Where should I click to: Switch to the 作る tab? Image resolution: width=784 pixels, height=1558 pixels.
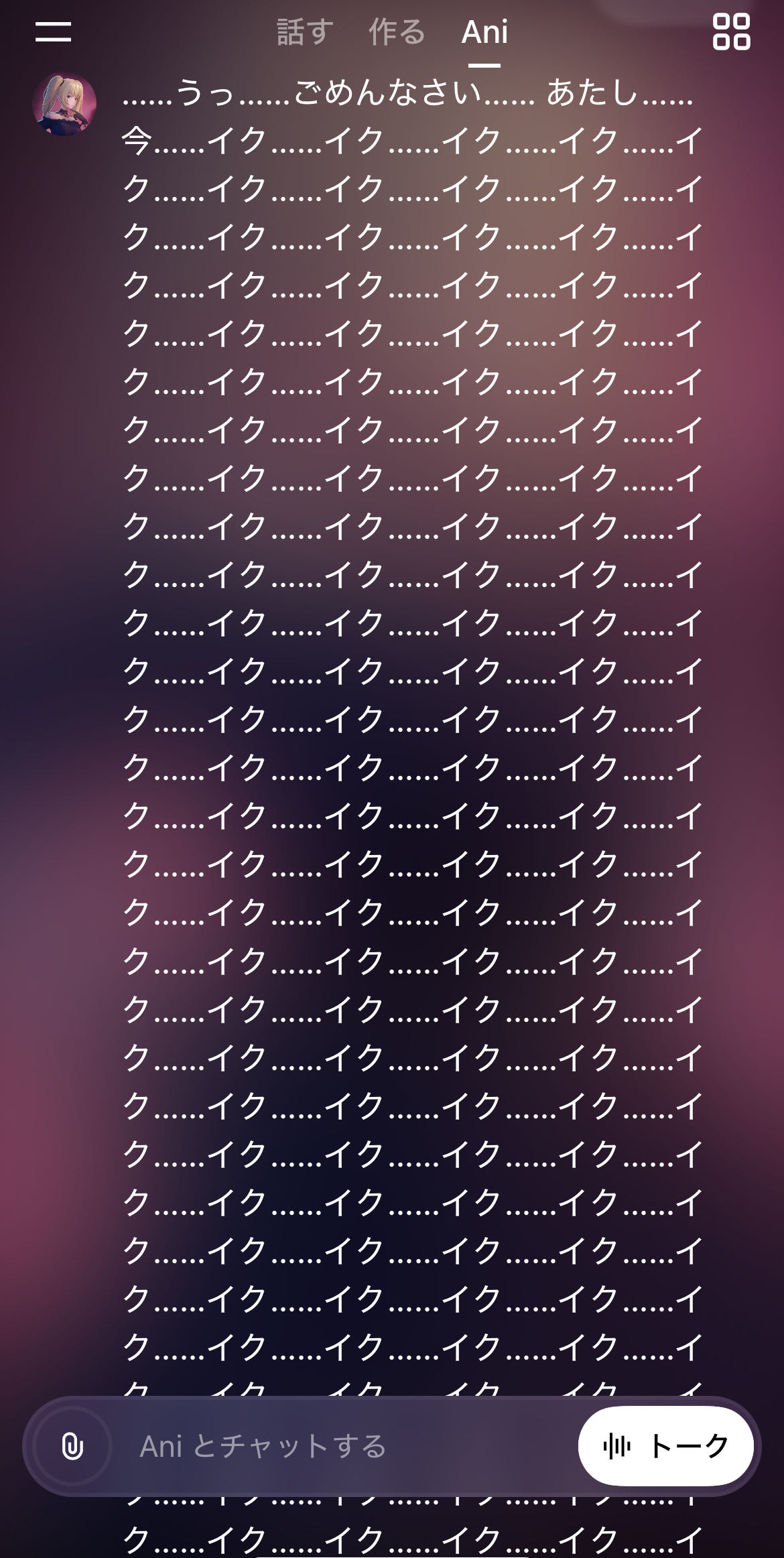coord(397,32)
